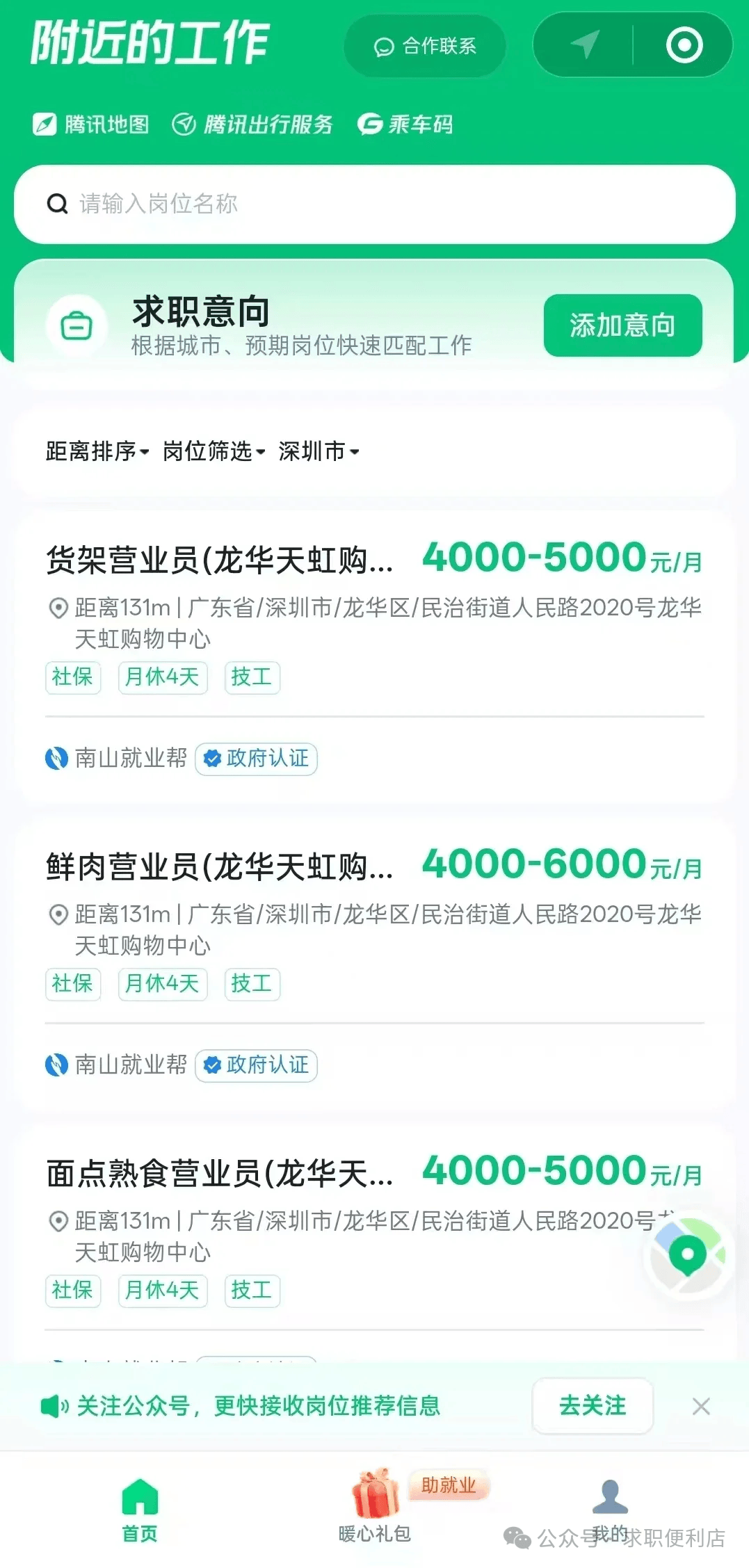Open 腾讯出行服务

(253, 124)
